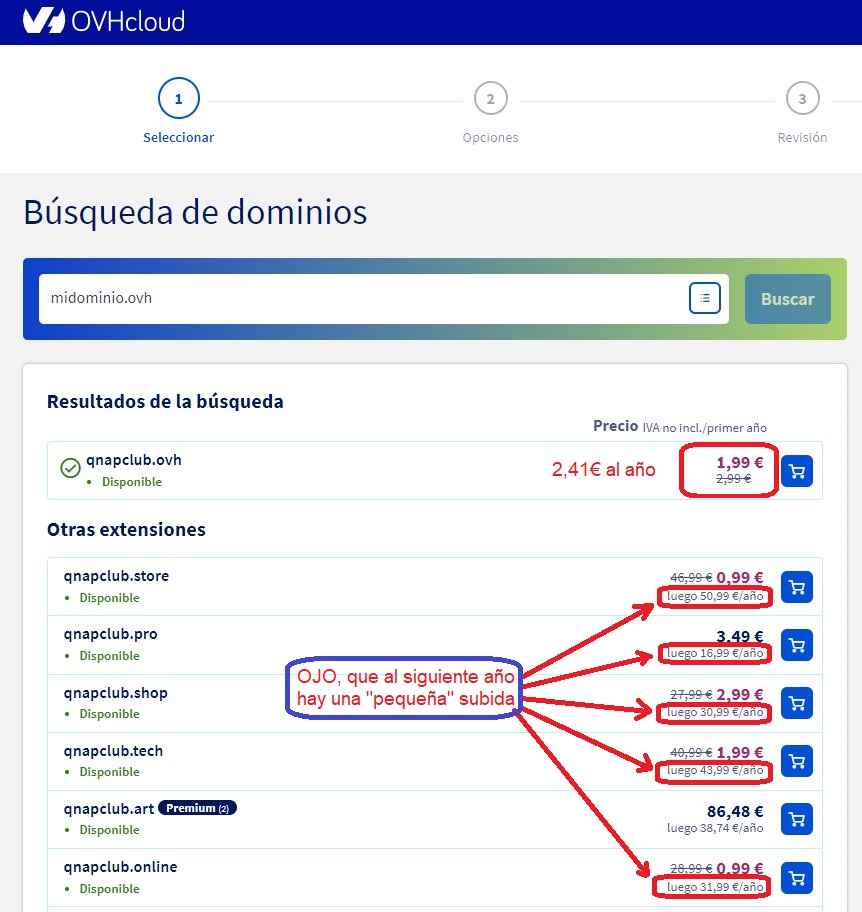Open the OVHcloud home logo
The image size is (862, 912).
103,20
